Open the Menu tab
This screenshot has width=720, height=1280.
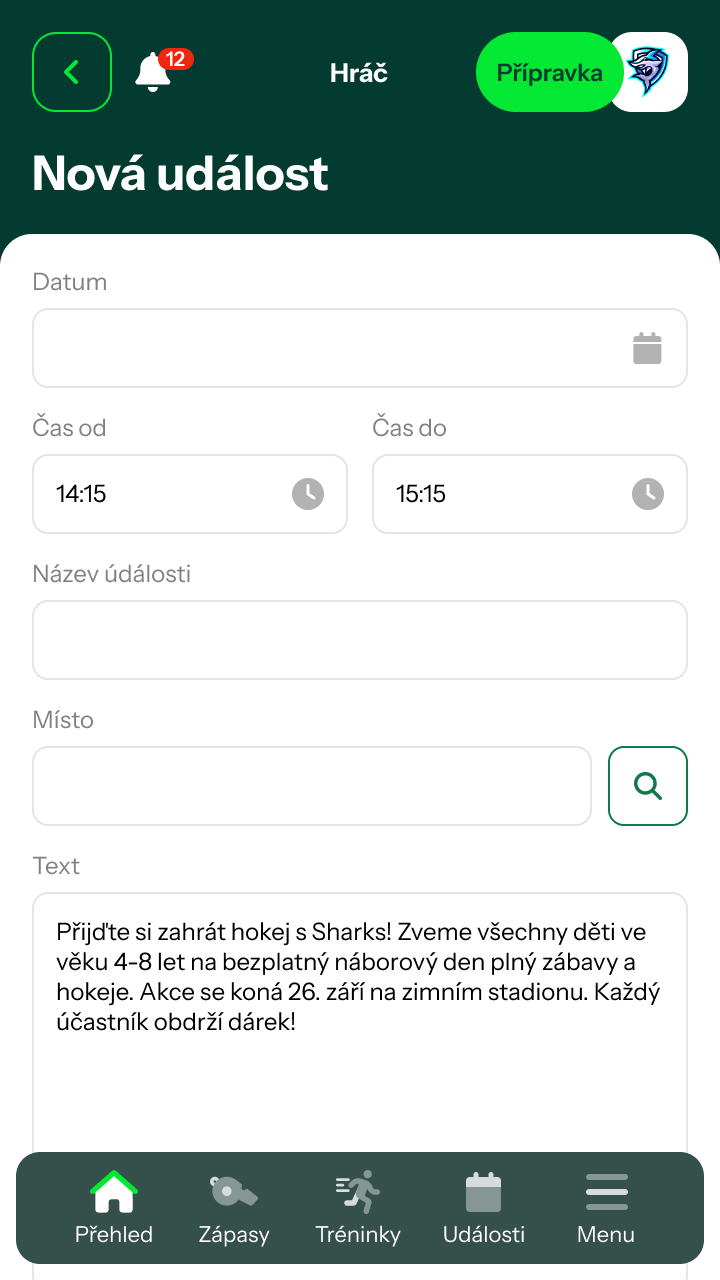click(x=606, y=1208)
